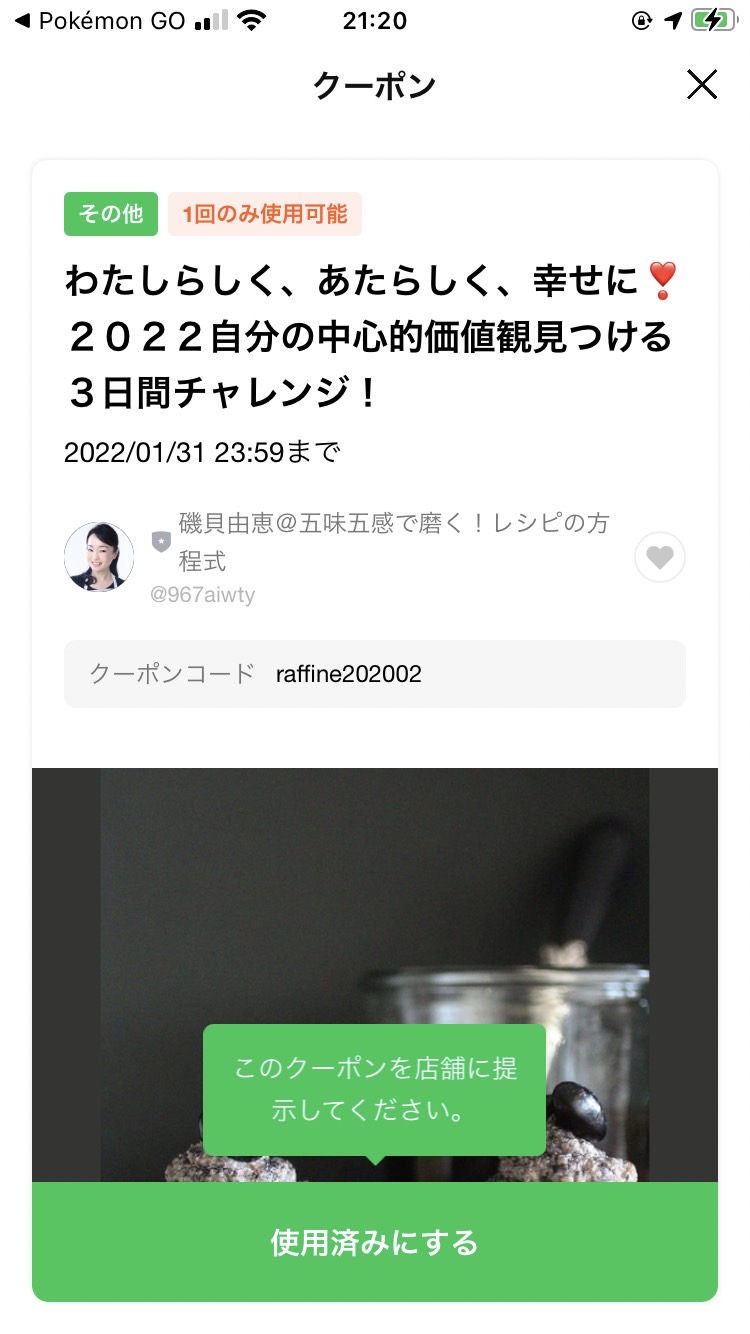This screenshot has height=1334, width=750.
Task: Close the coupon screen
Action: pos(702,85)
